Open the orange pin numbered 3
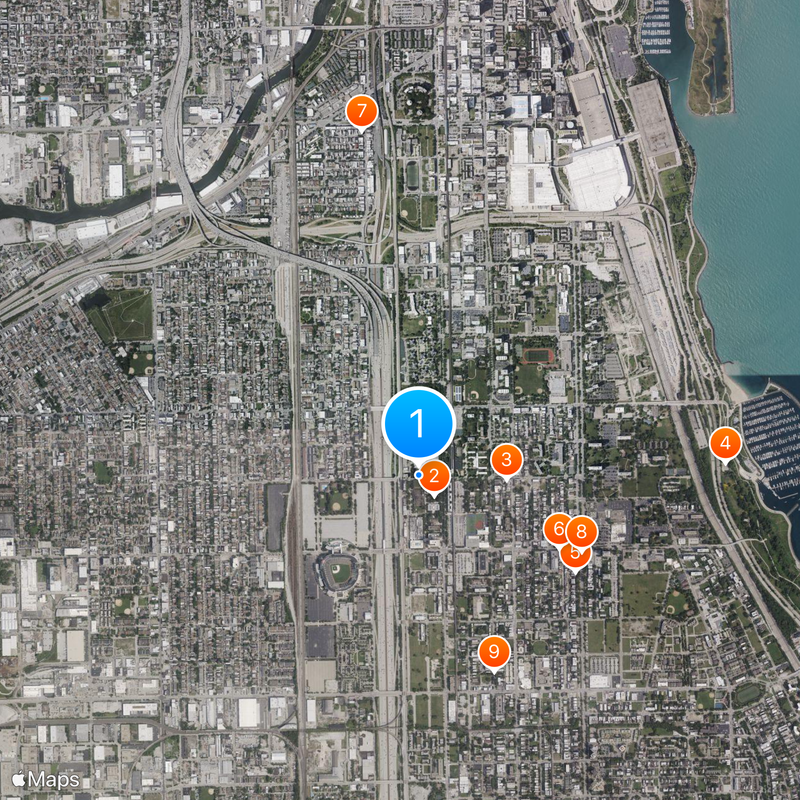The width and height of the screenshot is (800, 800). click(507, 460)
